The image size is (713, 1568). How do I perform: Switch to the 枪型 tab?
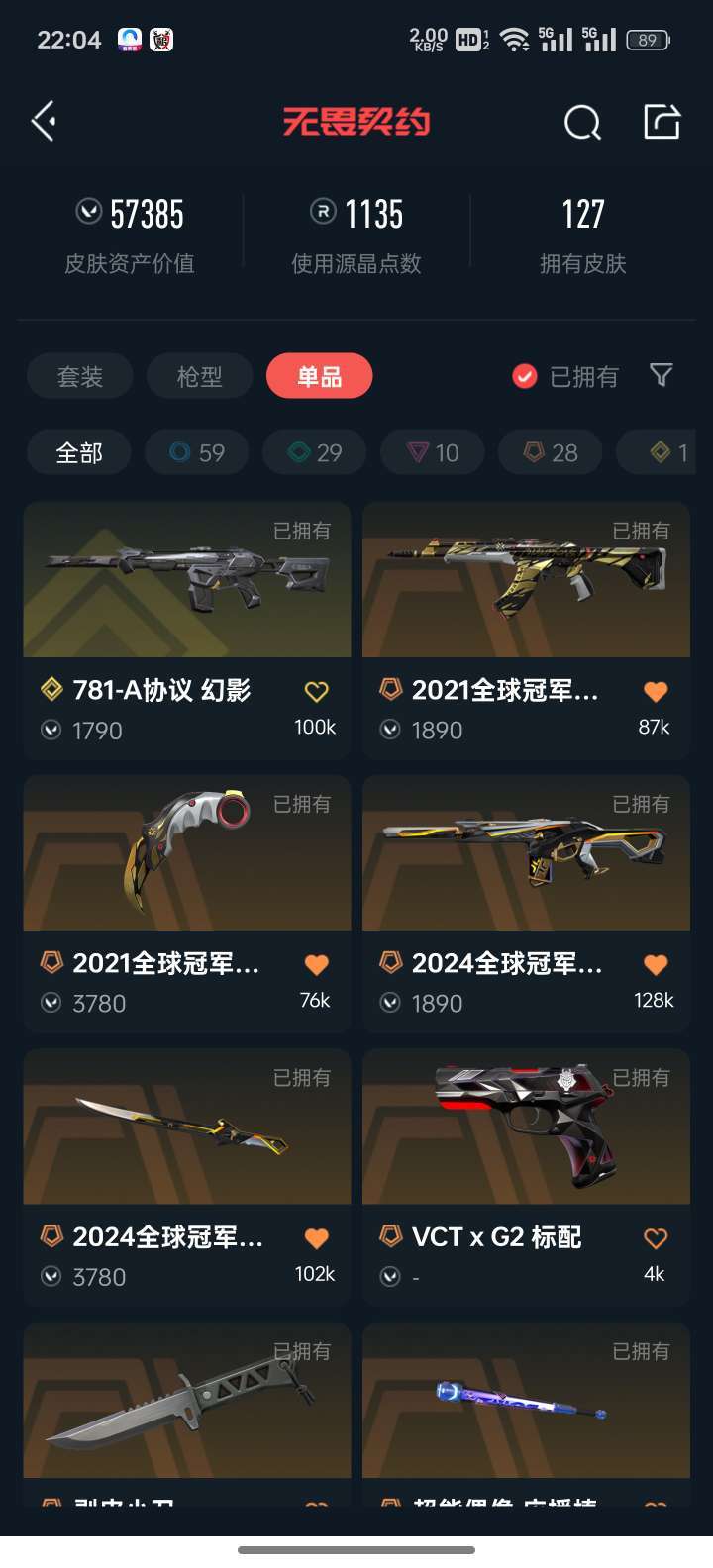point(200,376)
